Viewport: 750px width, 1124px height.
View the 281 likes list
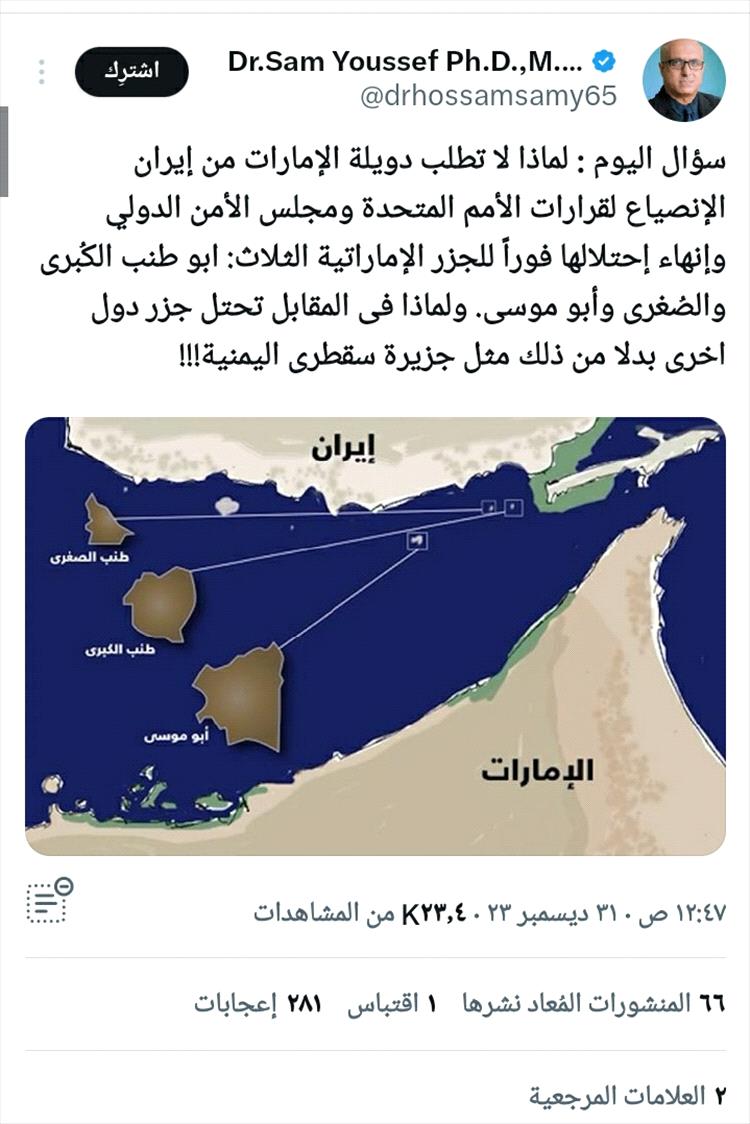tap(258, 1003)
